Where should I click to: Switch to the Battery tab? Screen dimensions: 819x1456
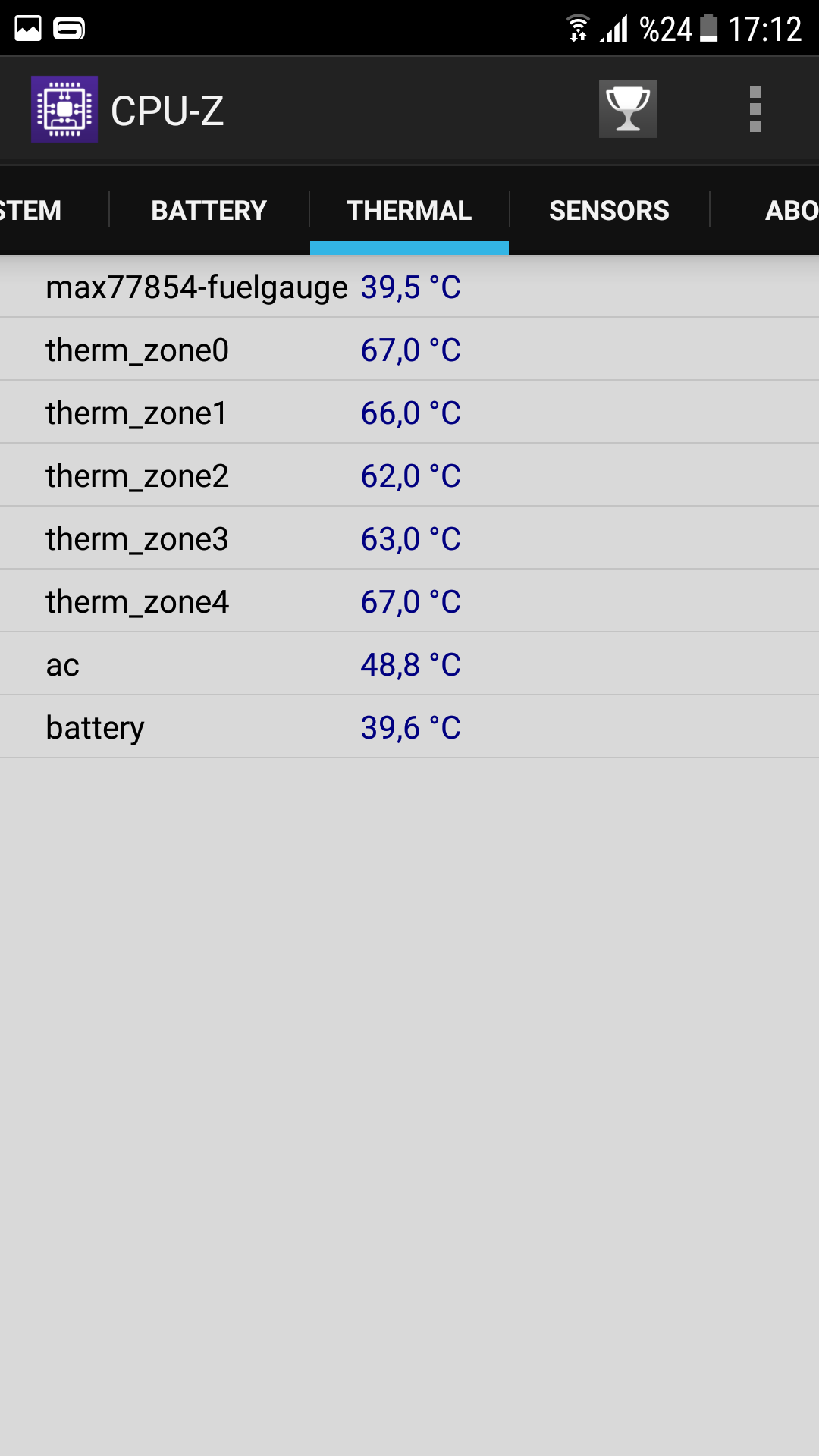(x=209, y=210)
